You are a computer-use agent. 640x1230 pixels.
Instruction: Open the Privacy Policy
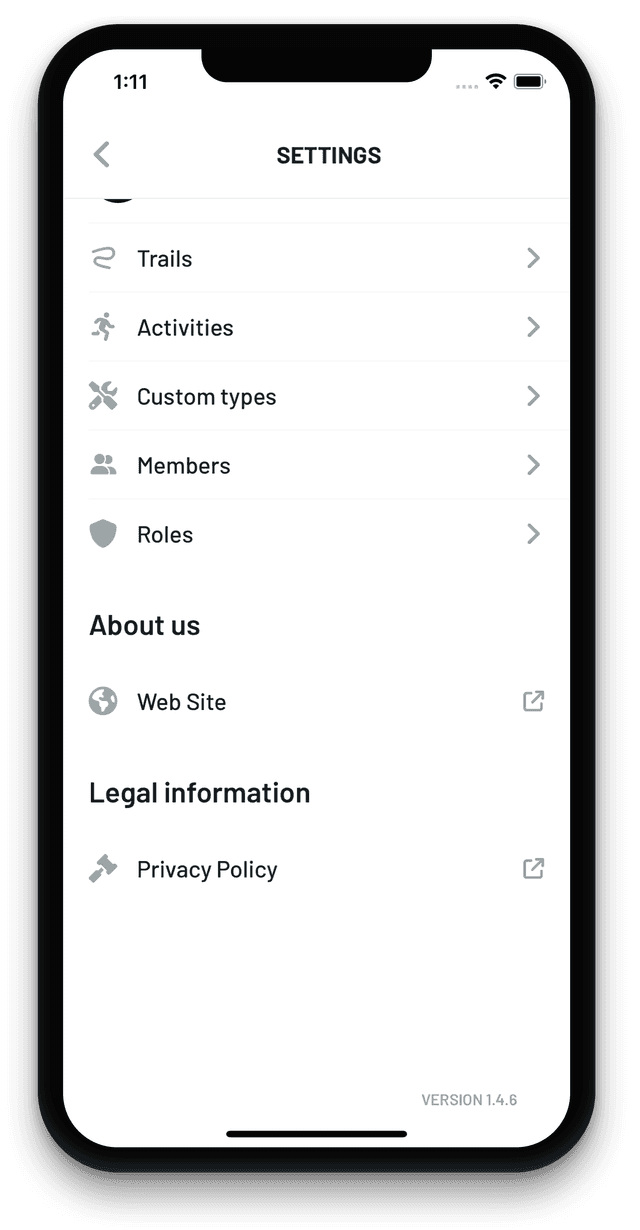click(317, 869)
